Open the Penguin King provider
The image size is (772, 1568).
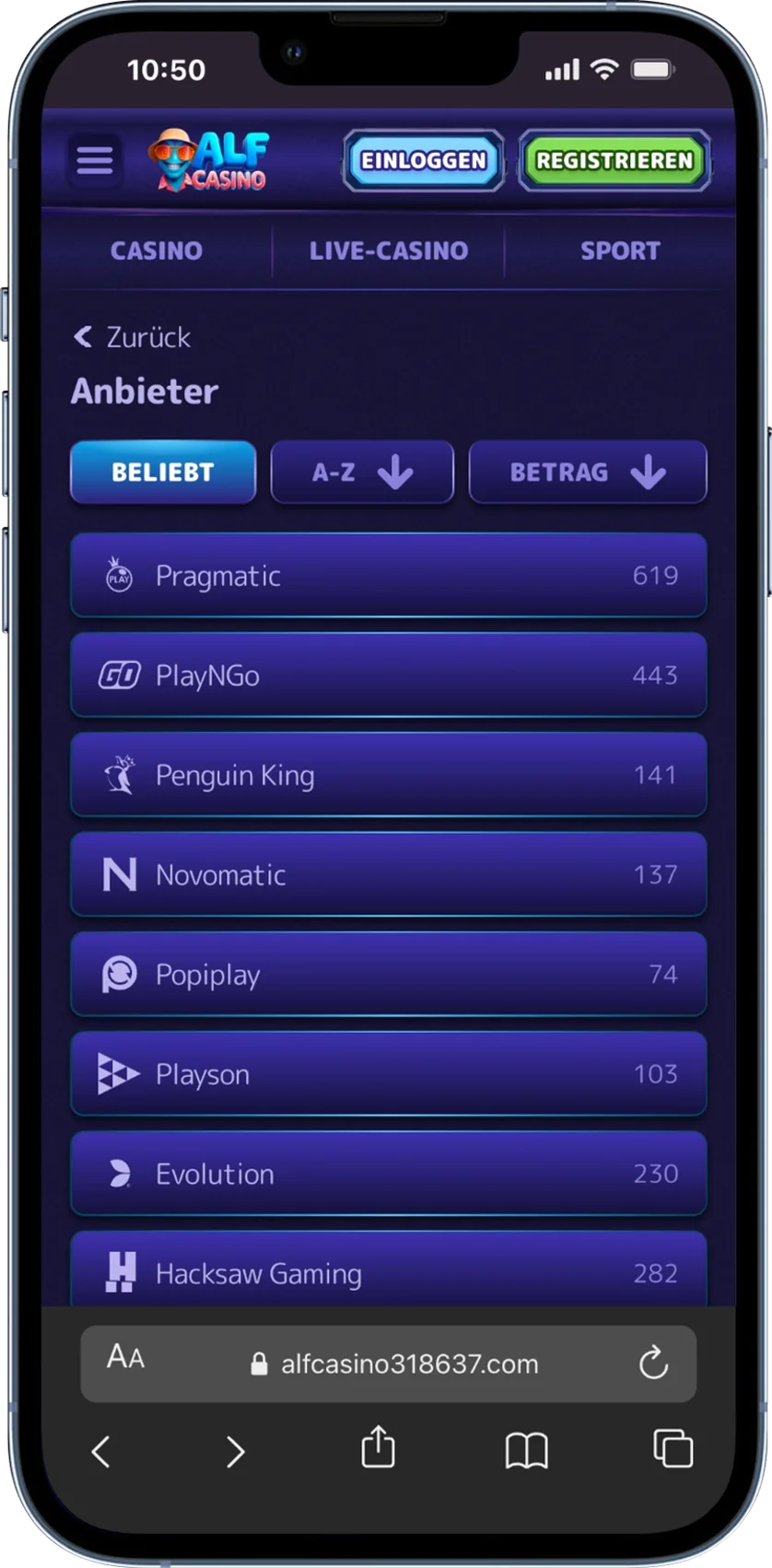(388, 775)
